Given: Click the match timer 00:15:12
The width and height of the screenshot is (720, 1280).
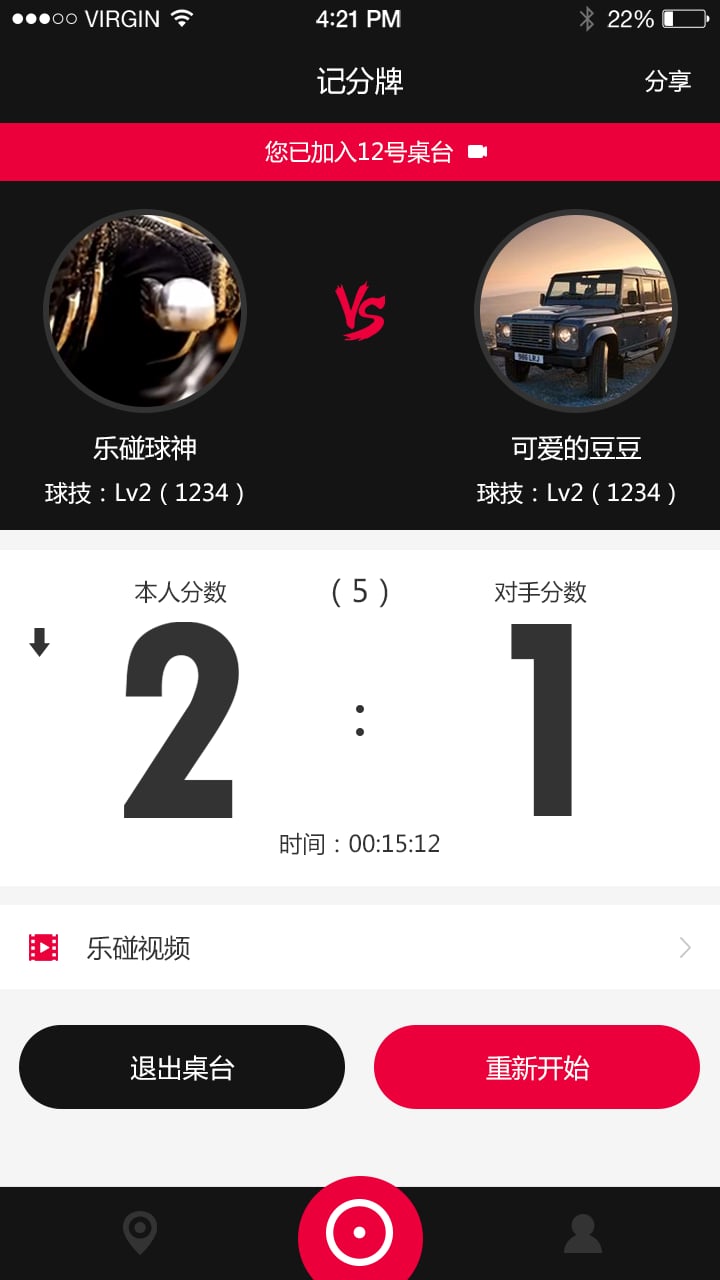Looking at the screenshot, I should (x=360, y=843).
